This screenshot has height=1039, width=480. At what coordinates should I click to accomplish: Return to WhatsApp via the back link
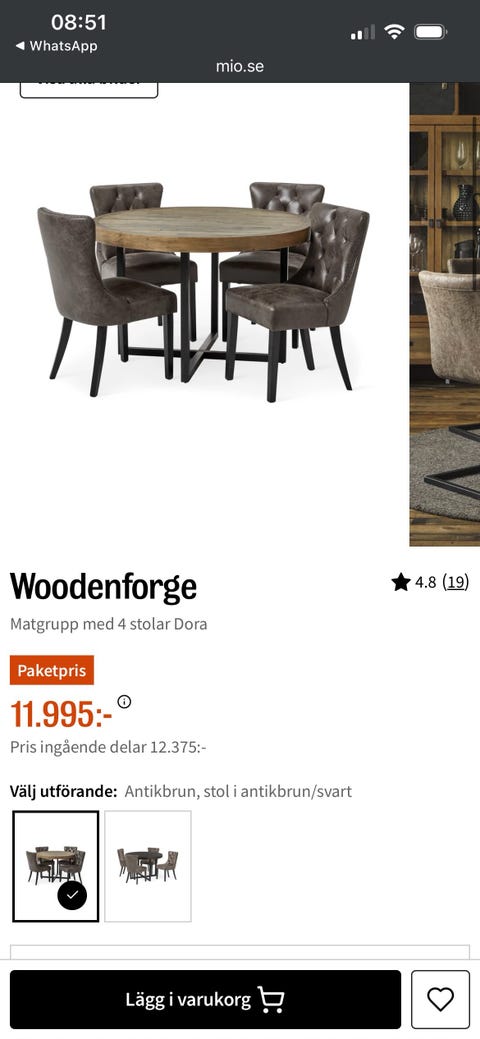pyautogui.click(x=56, y=46)
